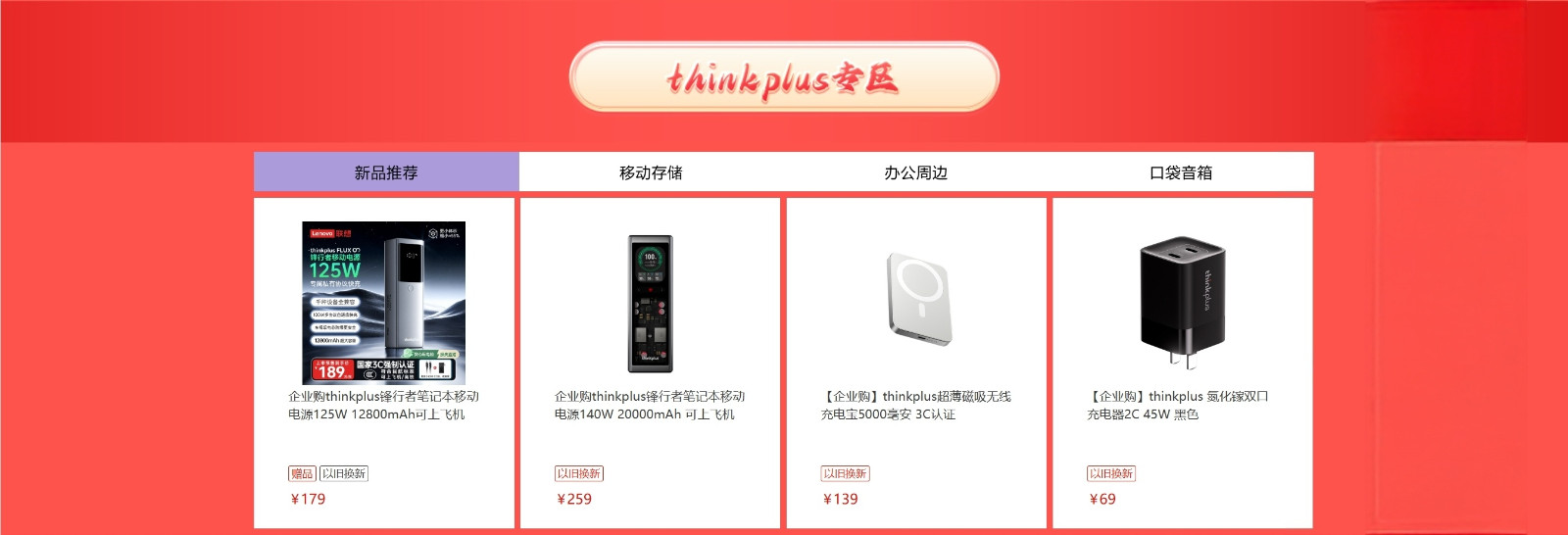Open the 超薄磁吸无线充电宝 5000毫安 product
This screenshot has width=1568, height=535.
pyautogui.click(x=916, y=304)
